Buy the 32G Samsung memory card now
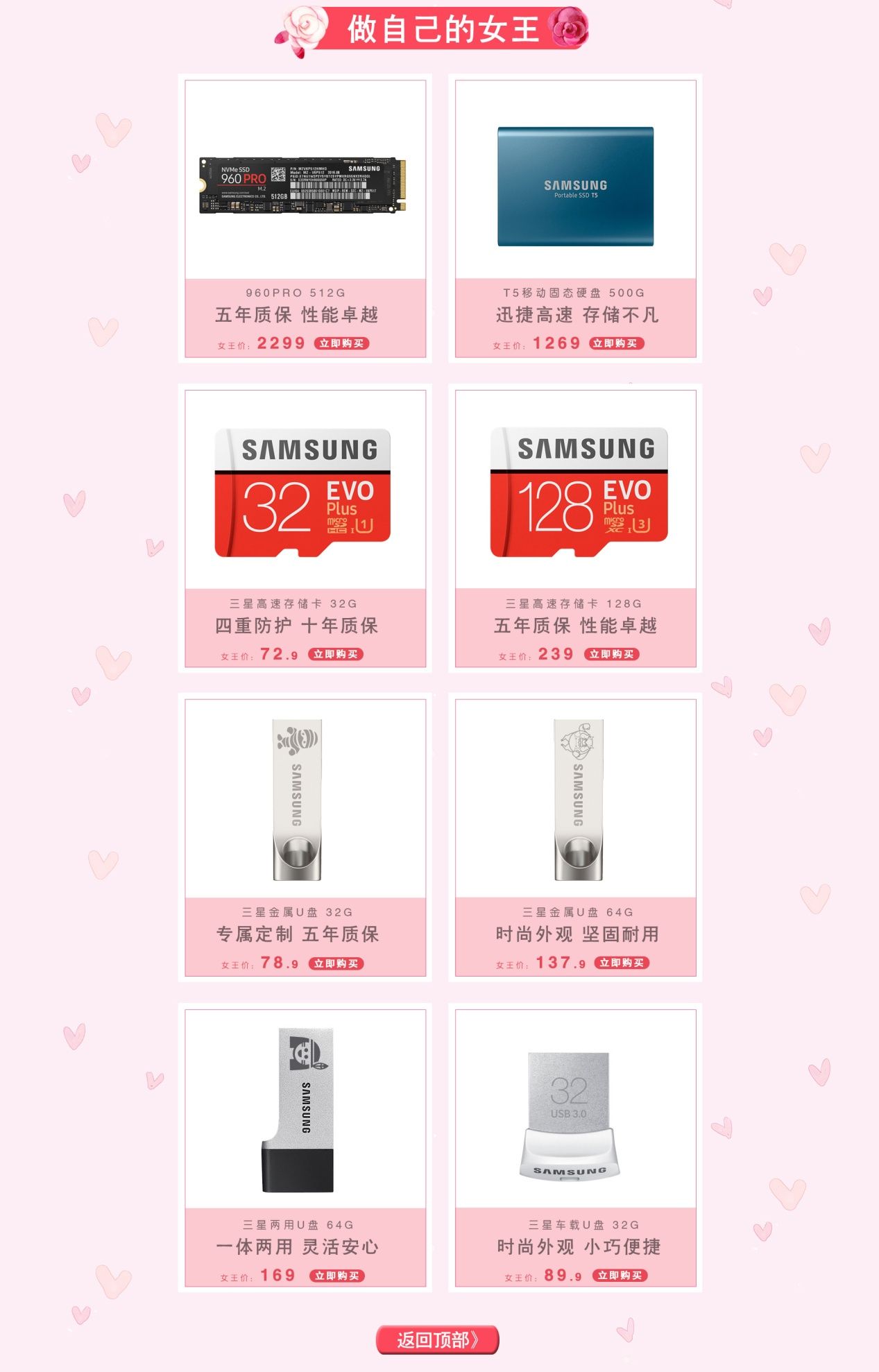This screenshot has height=1372, width=879. coord(336,654)
